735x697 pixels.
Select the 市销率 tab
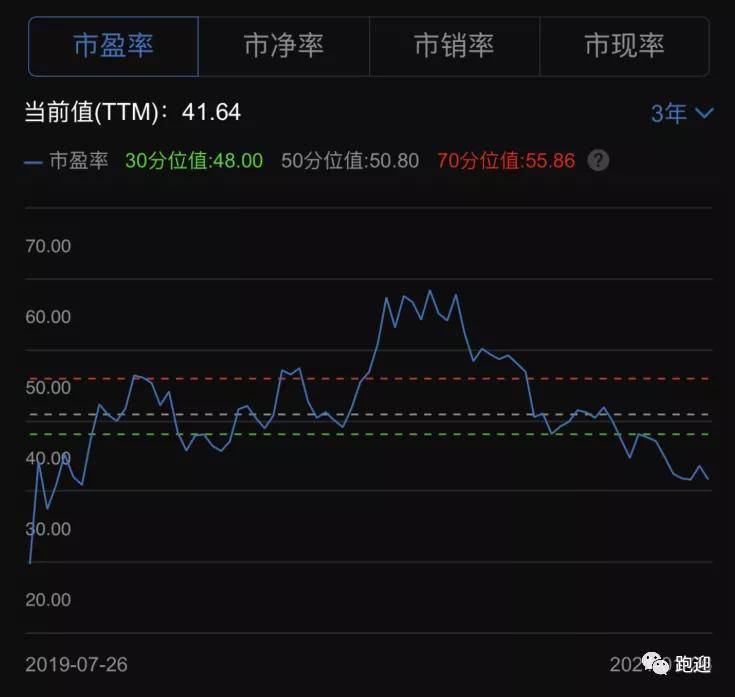pos(454,45)
